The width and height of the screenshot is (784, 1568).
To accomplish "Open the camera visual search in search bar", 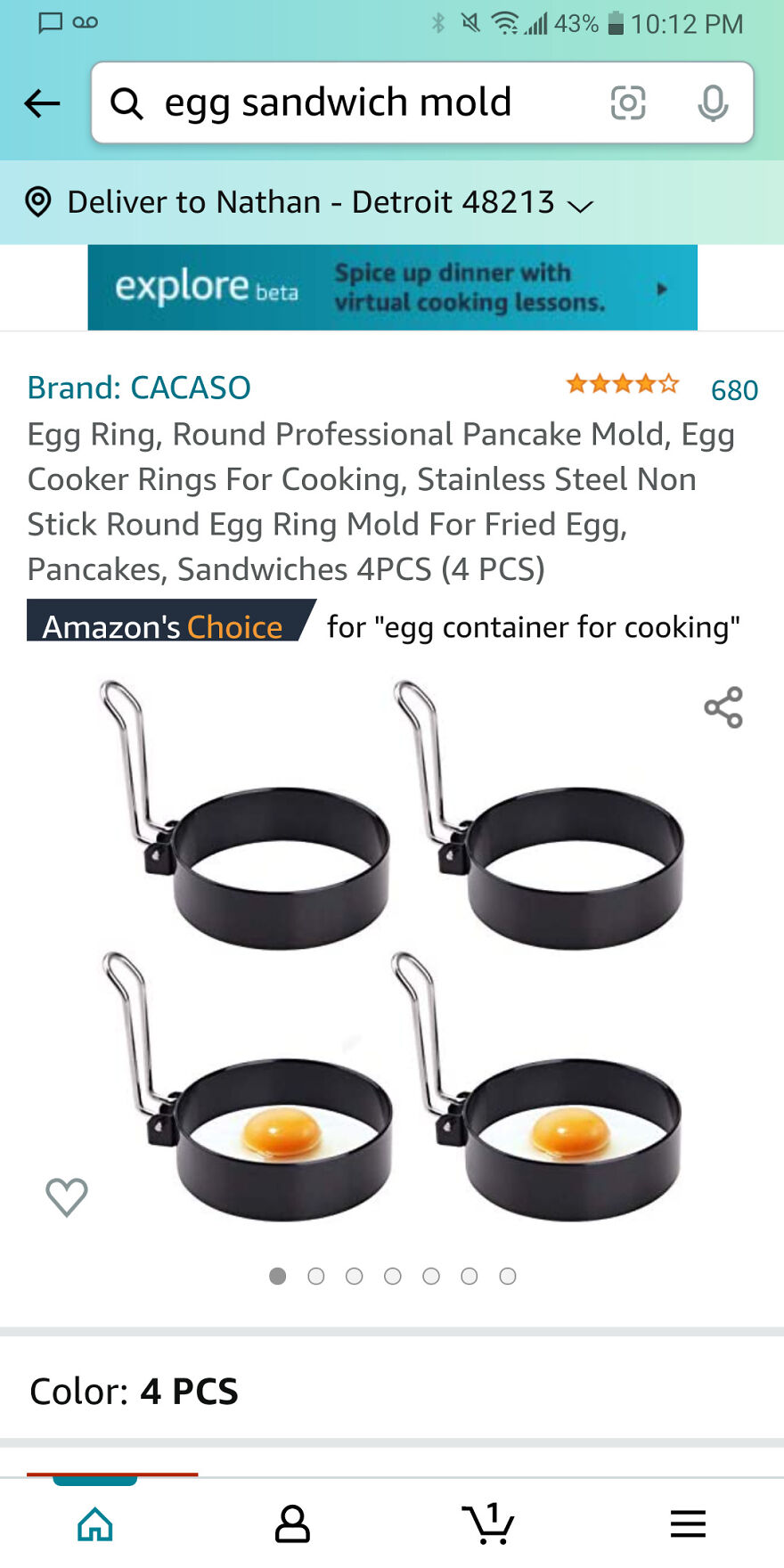I will coord(630,103).
